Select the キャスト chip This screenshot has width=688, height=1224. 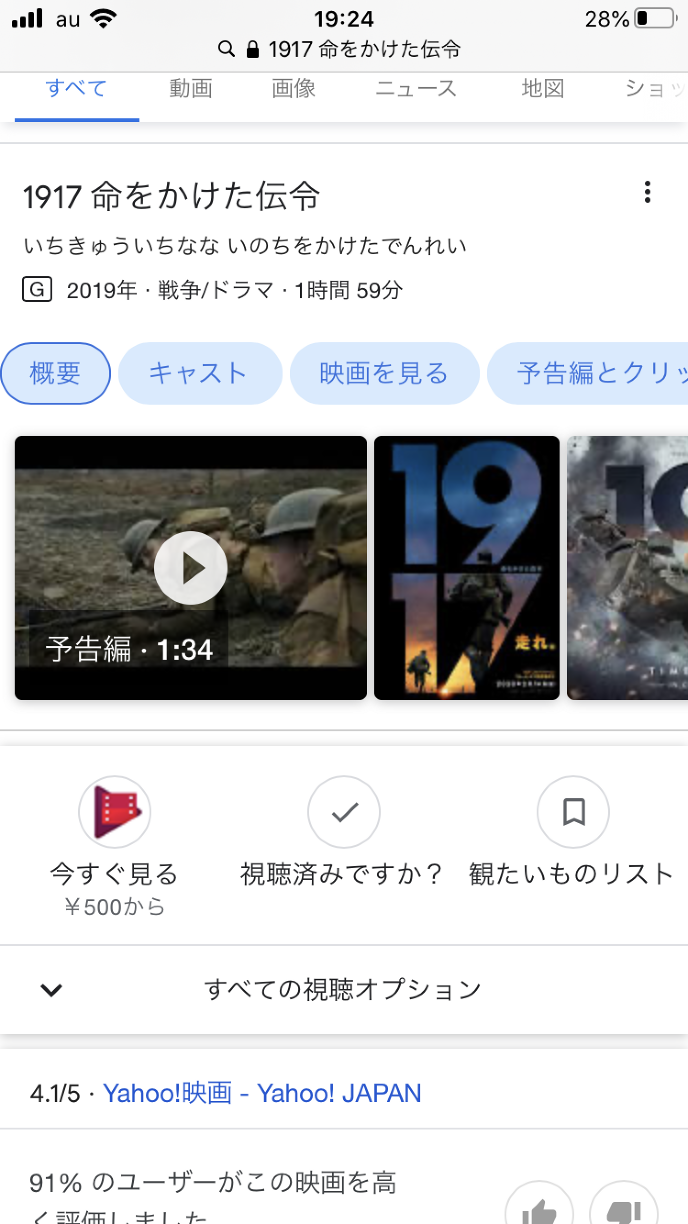(x=199, y=374)
